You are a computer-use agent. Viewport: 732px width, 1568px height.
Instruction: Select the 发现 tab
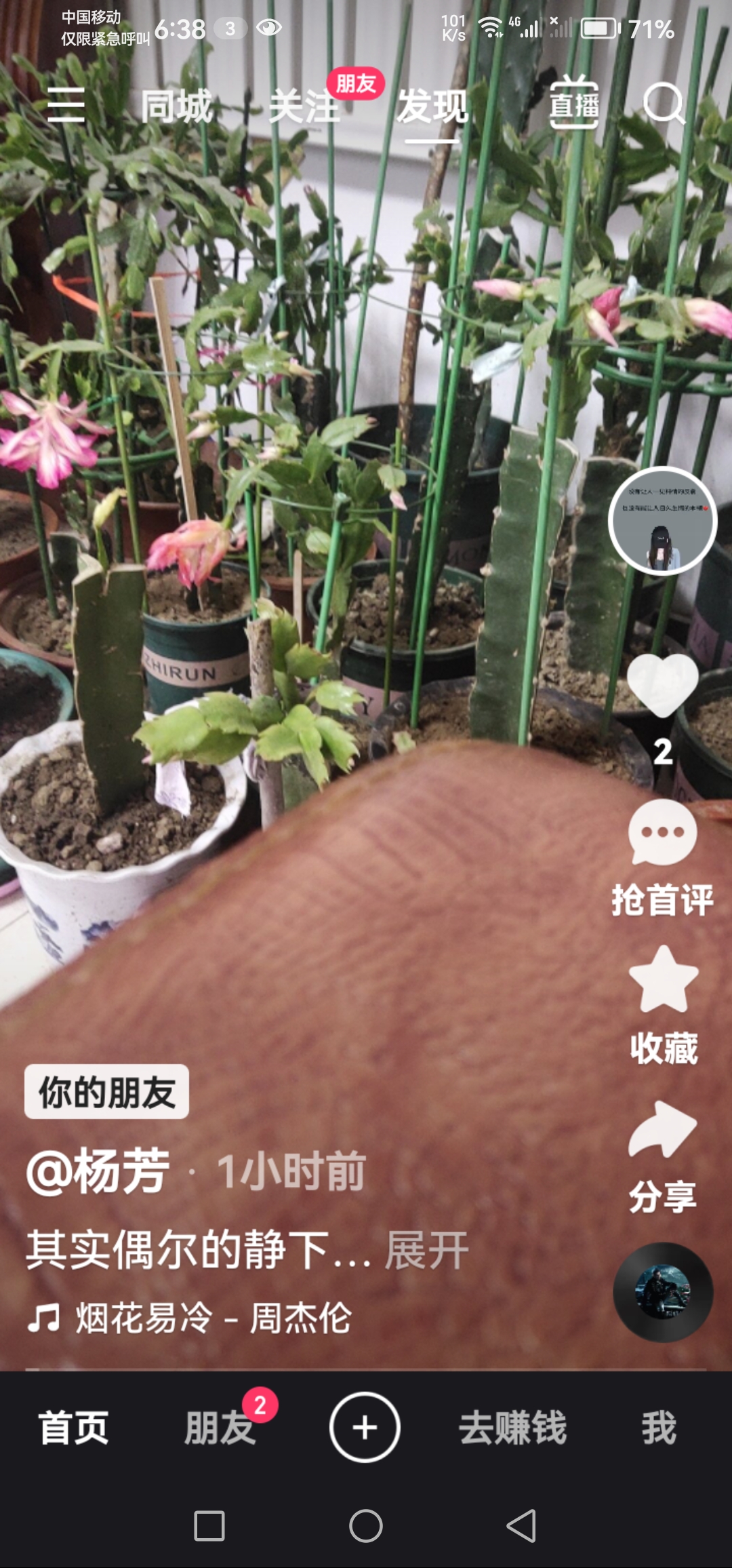coord(432,107)
